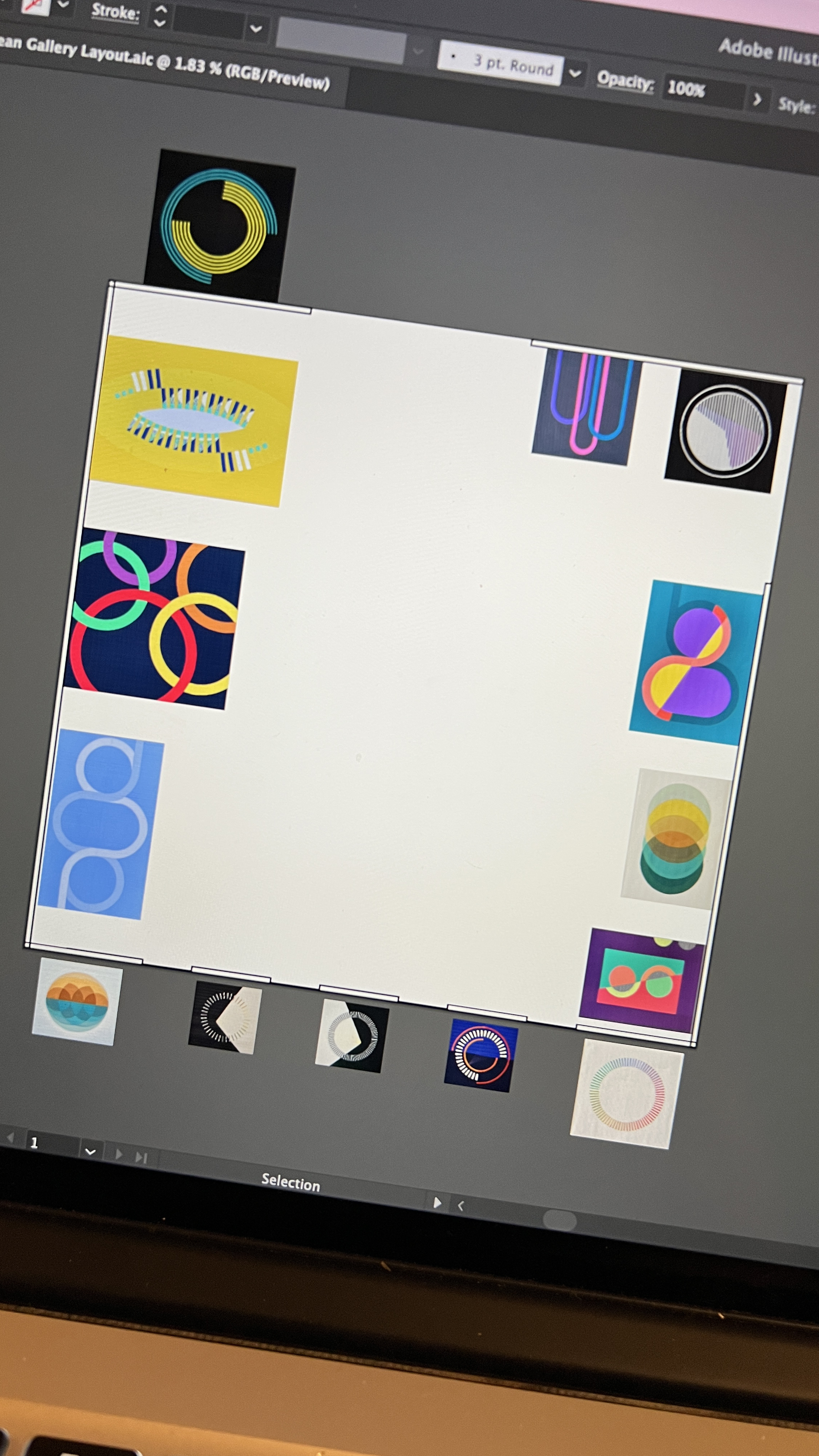Select the purple and yellow number eight artwork
819x1456 pixels.
(695, 662)
